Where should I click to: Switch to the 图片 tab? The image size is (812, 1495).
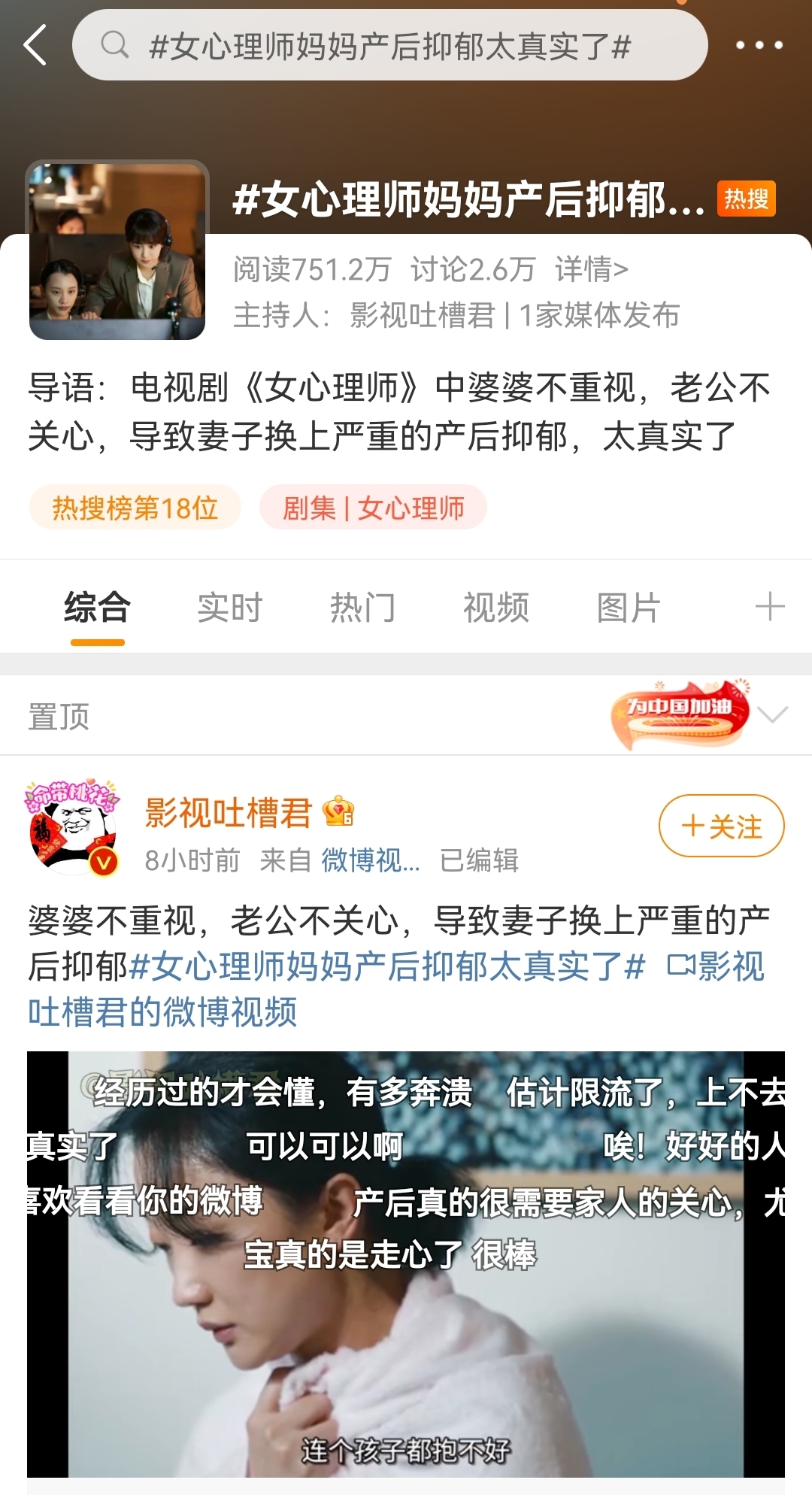629,608
